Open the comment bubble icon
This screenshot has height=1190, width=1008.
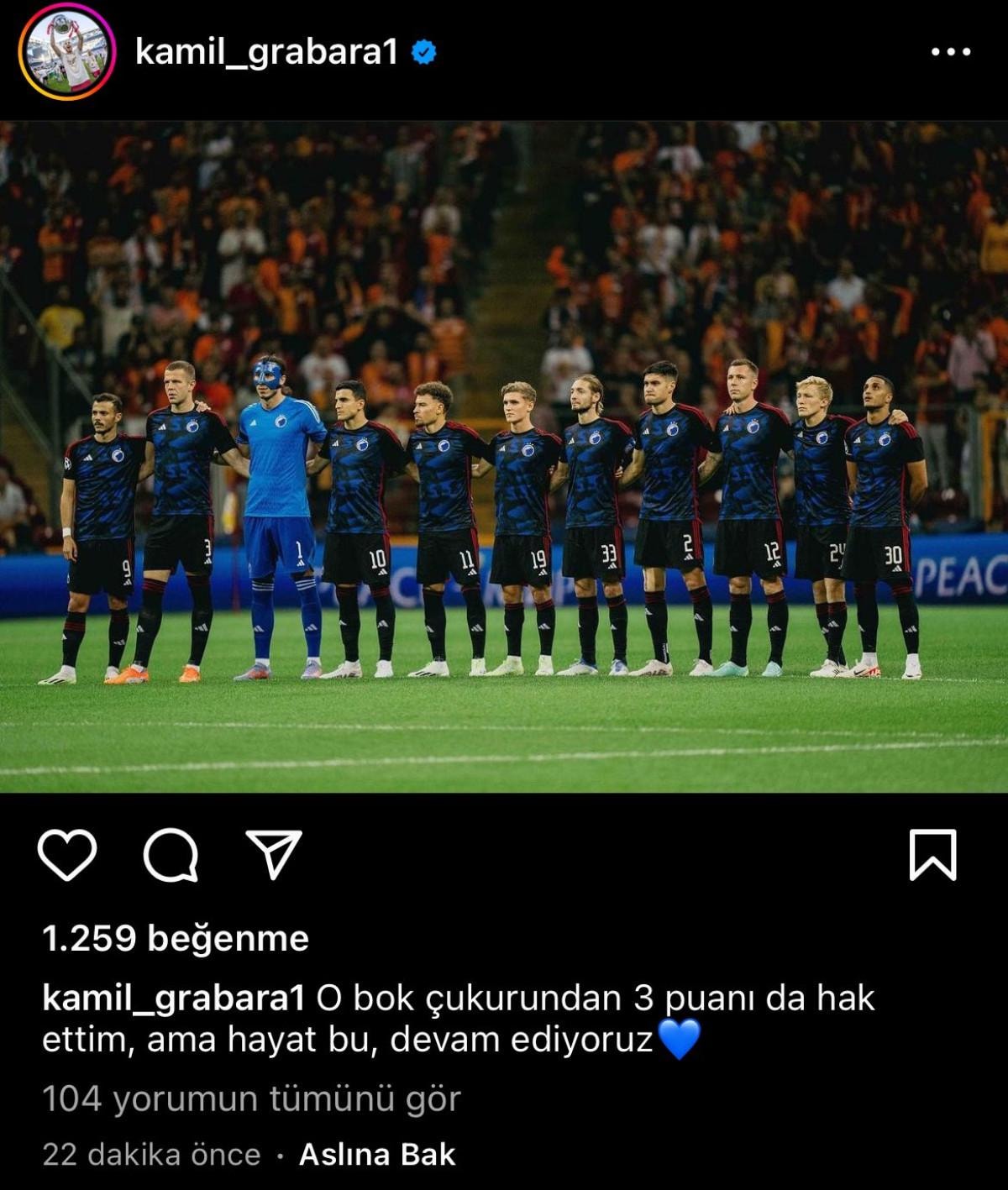coord(171,855)
